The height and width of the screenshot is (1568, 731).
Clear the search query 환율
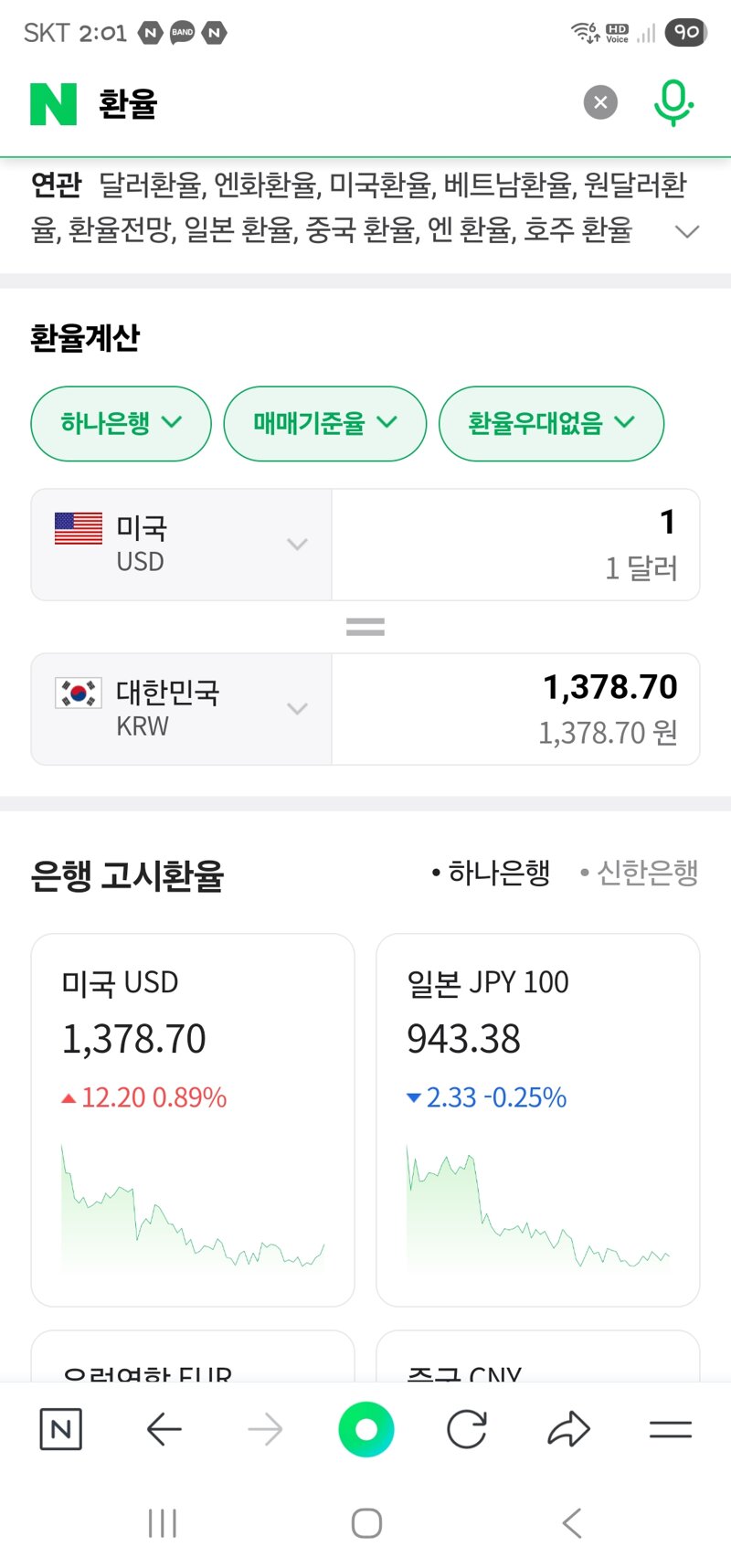click(600, 102)
